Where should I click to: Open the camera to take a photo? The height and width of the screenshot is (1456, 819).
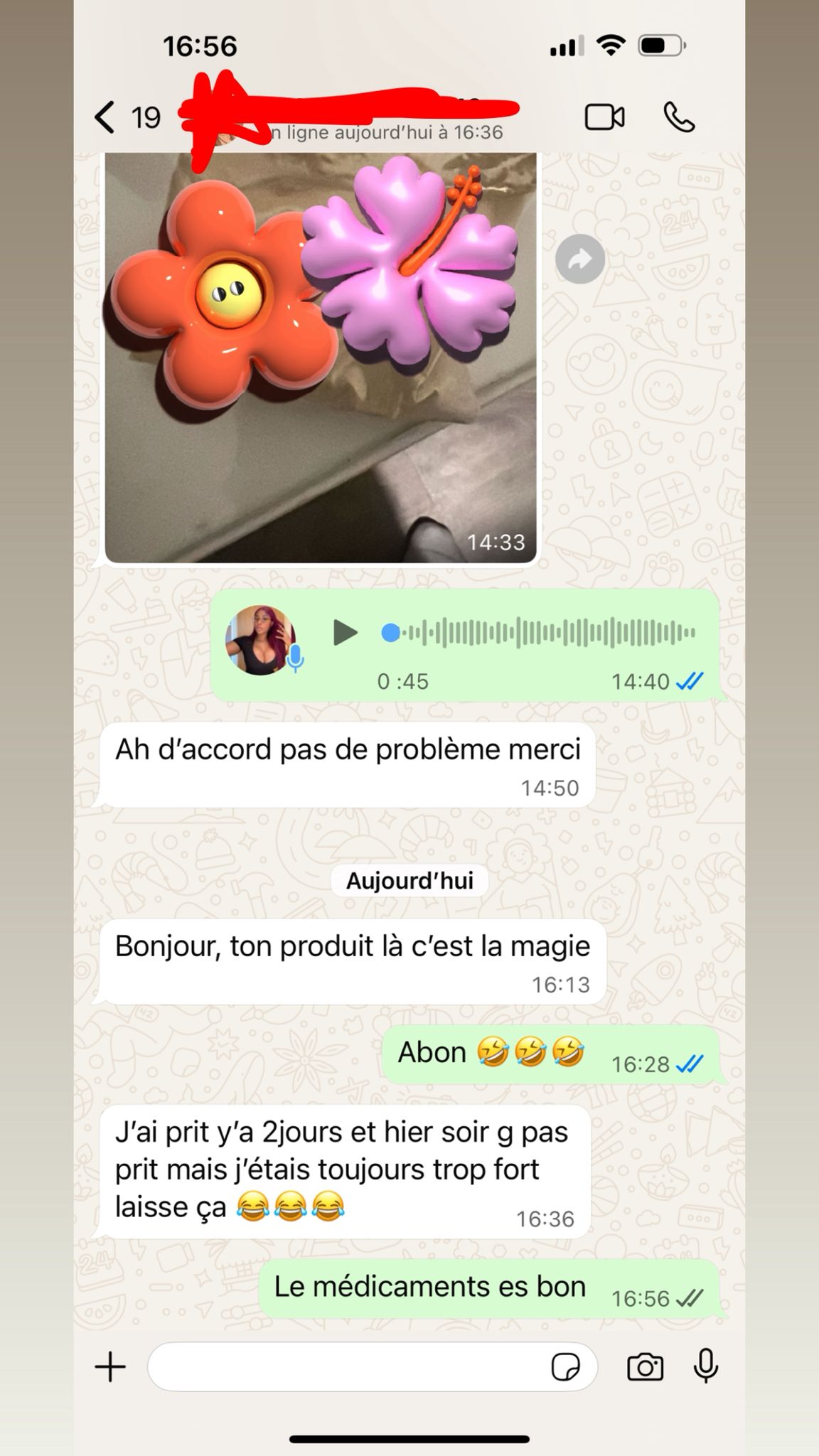click(x=645, y=1366)
